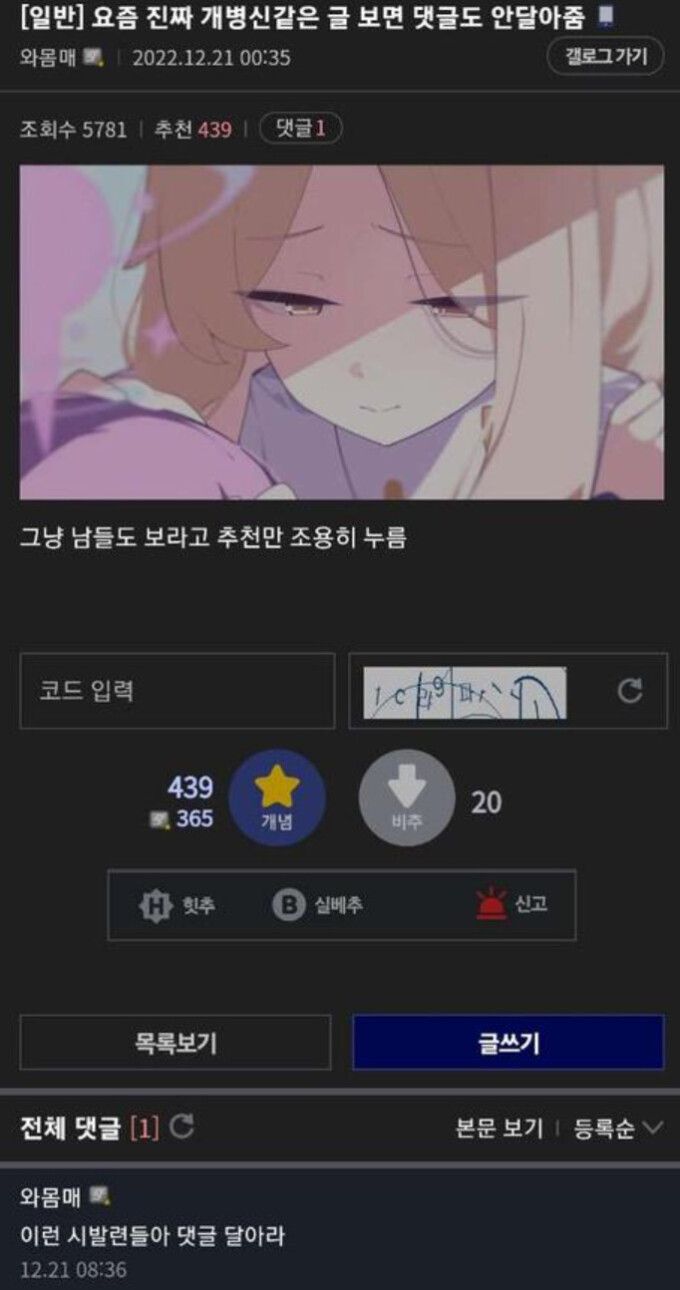Refresh the captcha image
The image size is (680, 1290).
point(630,691)
